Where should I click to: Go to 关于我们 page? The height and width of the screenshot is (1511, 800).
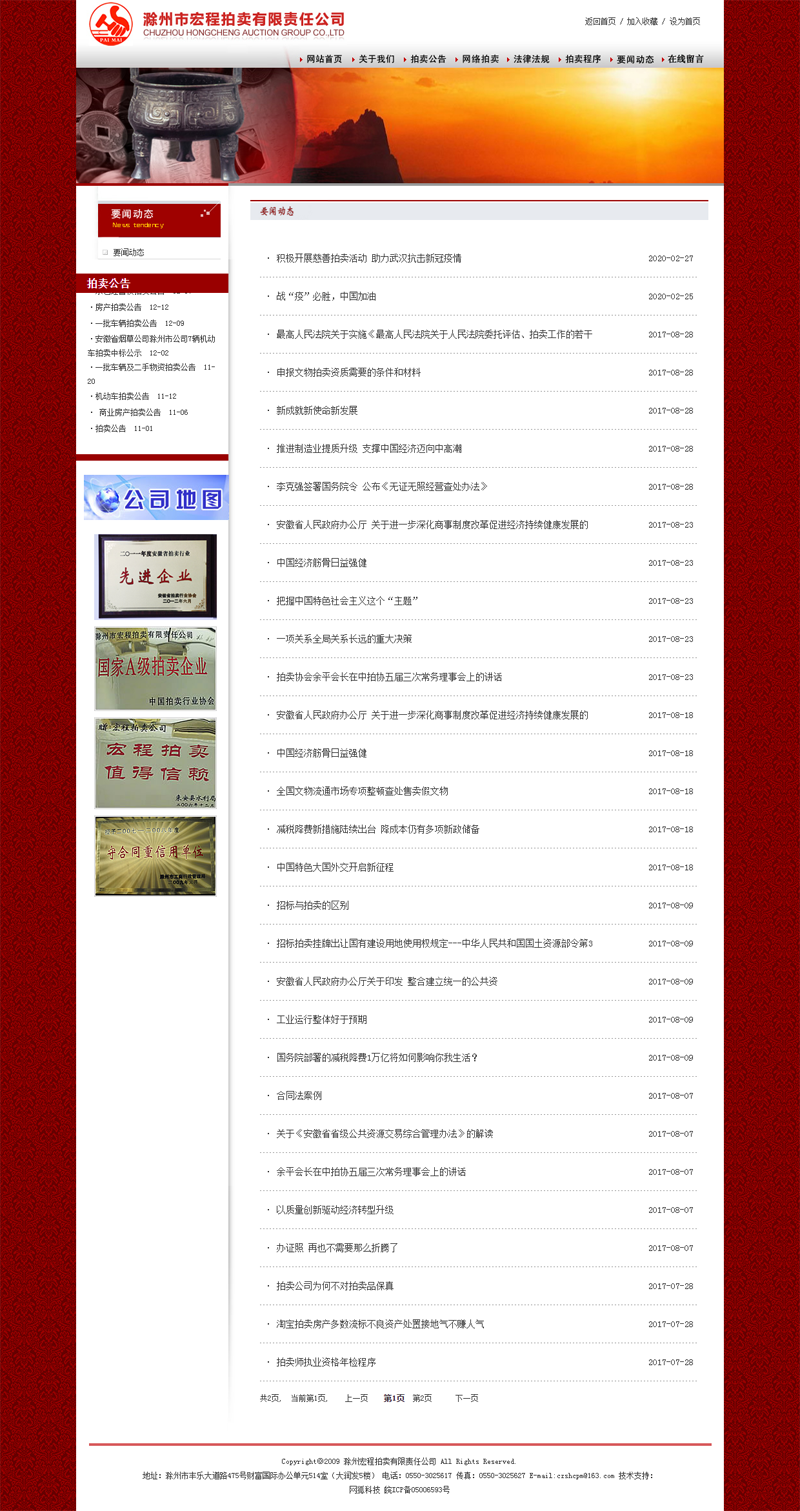(x=376, y=59)
